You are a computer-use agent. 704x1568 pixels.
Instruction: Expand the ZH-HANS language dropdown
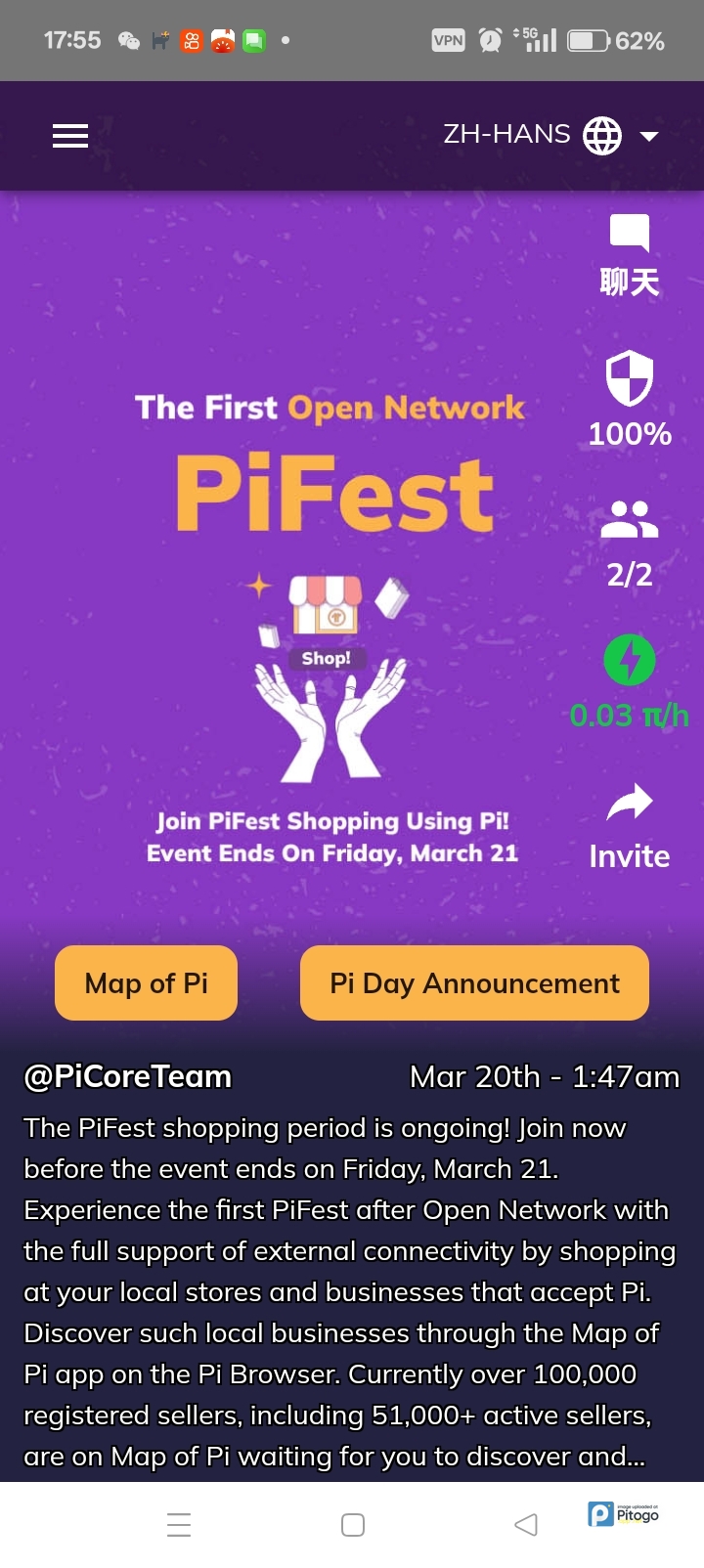tap(648, 136)
